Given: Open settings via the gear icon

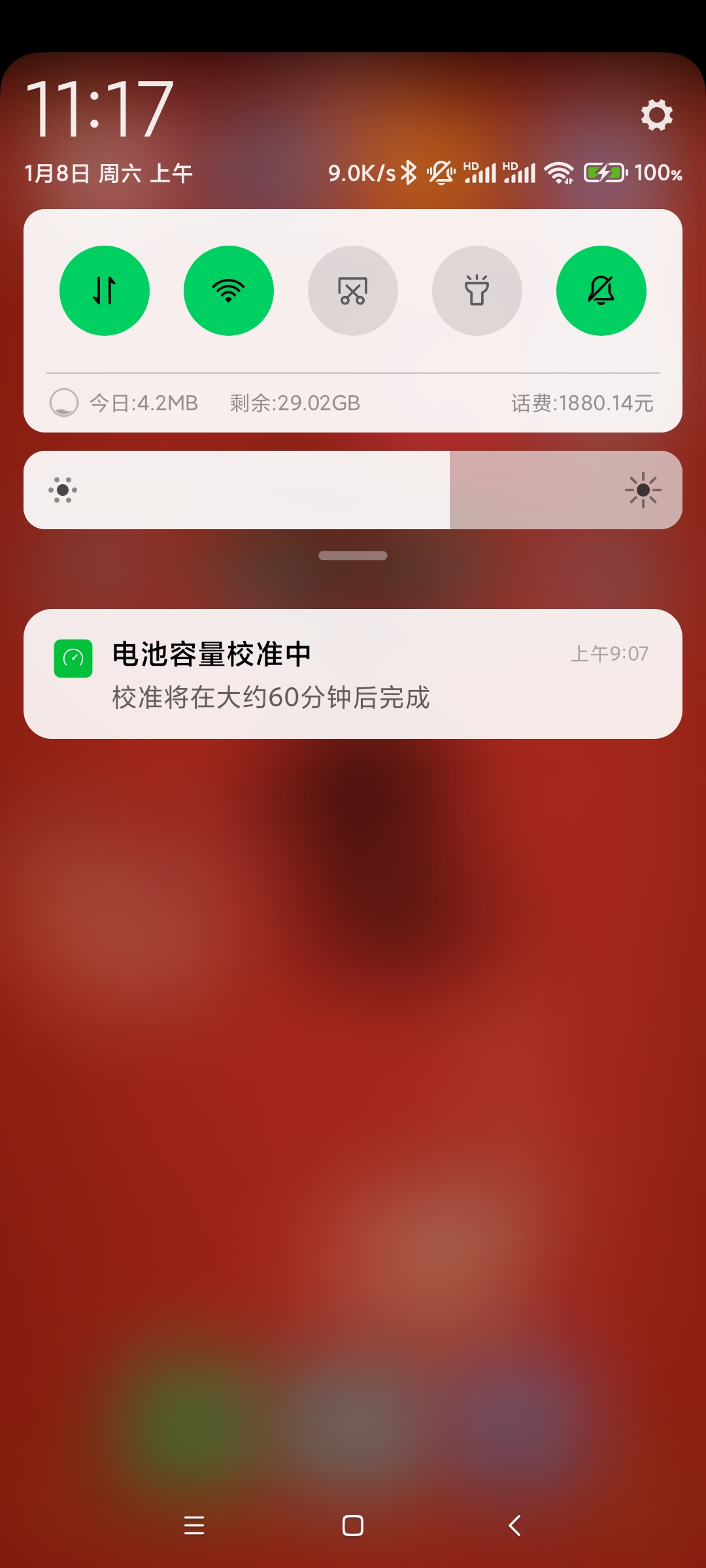Looking at the screenshot, I should pos(656,115).
